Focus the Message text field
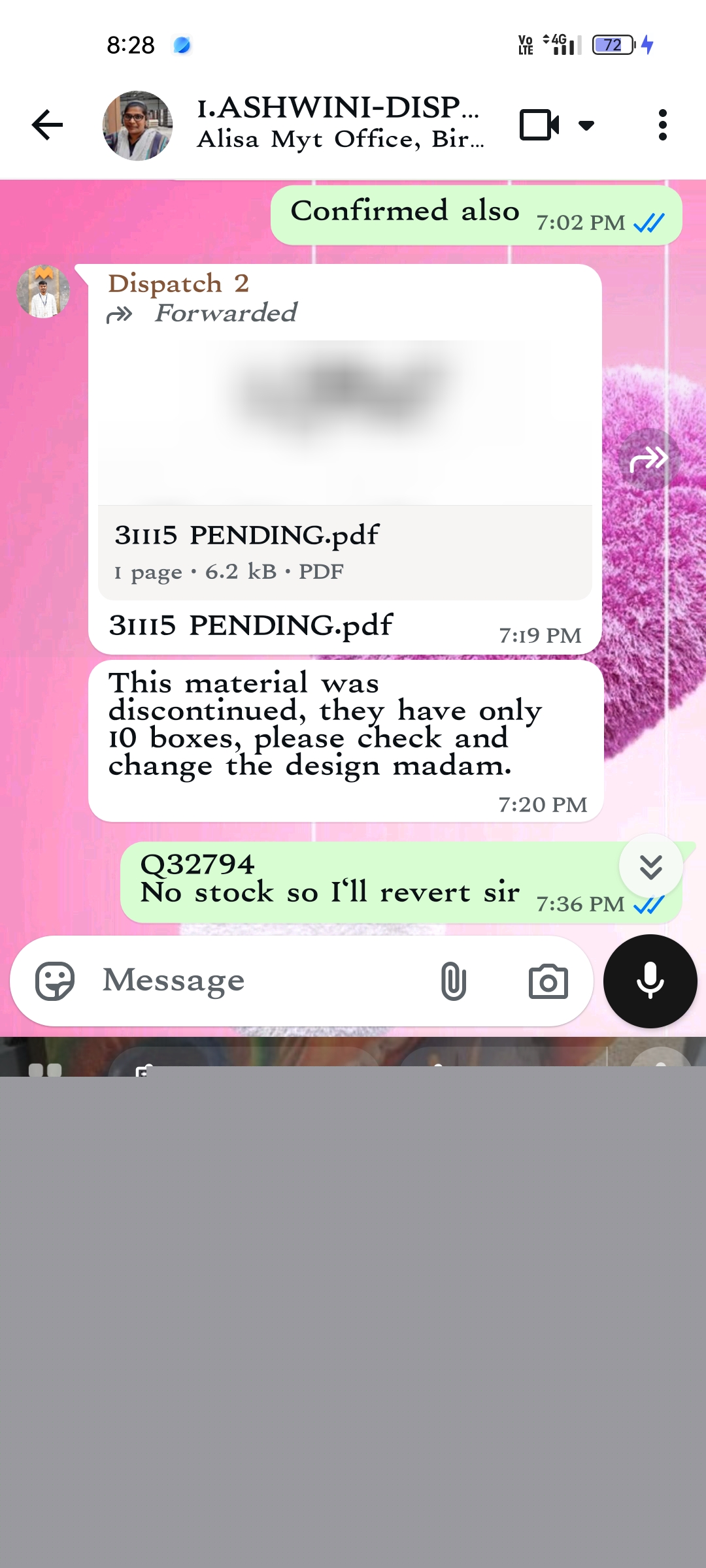Image resolution: width=706 pixels, height=1568 pixels. point(261,981)
